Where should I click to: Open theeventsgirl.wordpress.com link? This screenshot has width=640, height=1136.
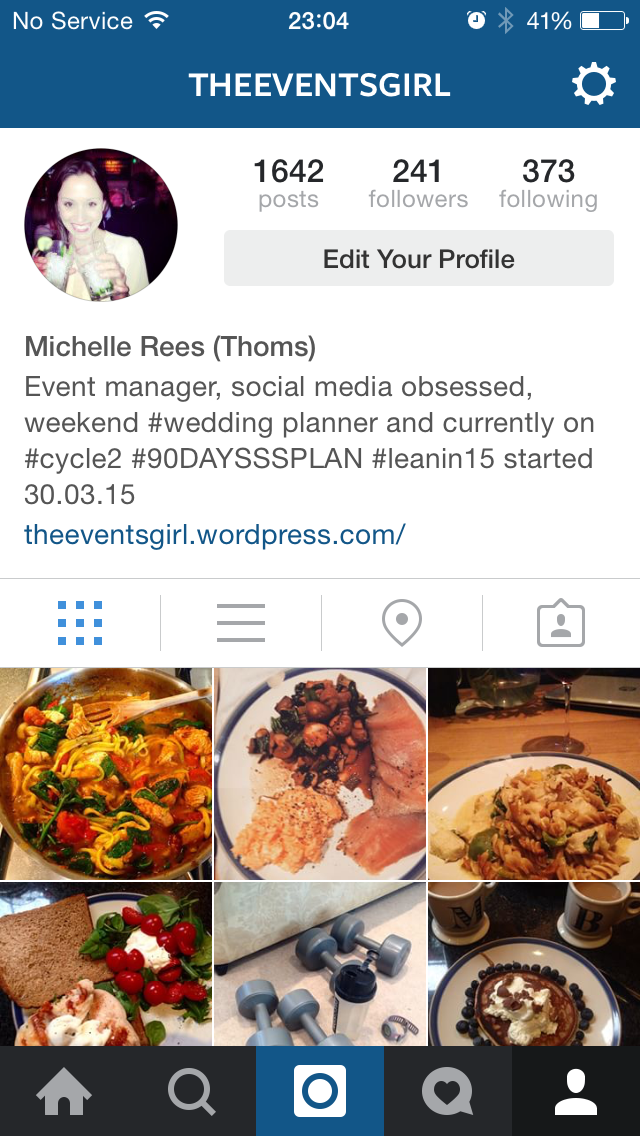tap(214, 534)
